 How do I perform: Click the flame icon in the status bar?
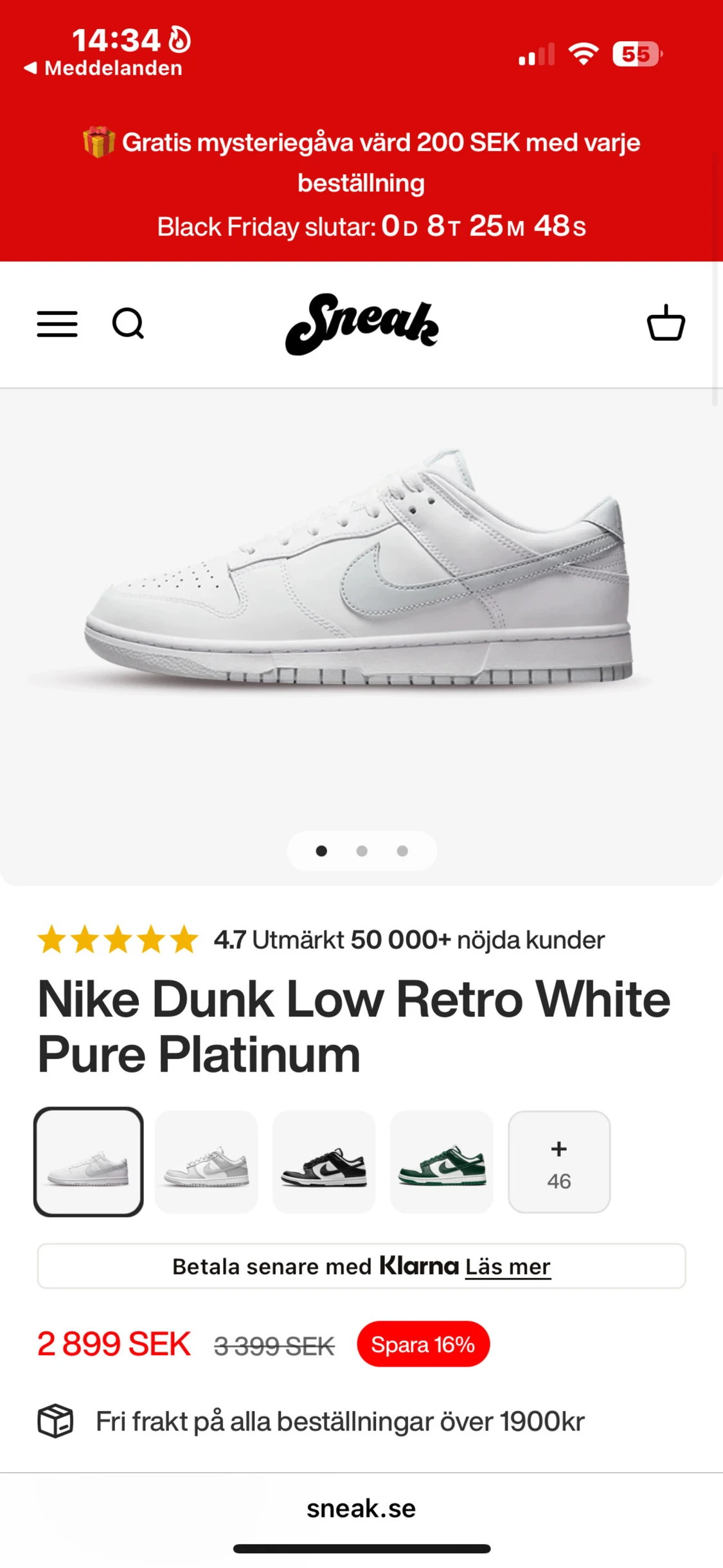pos(179,39)
